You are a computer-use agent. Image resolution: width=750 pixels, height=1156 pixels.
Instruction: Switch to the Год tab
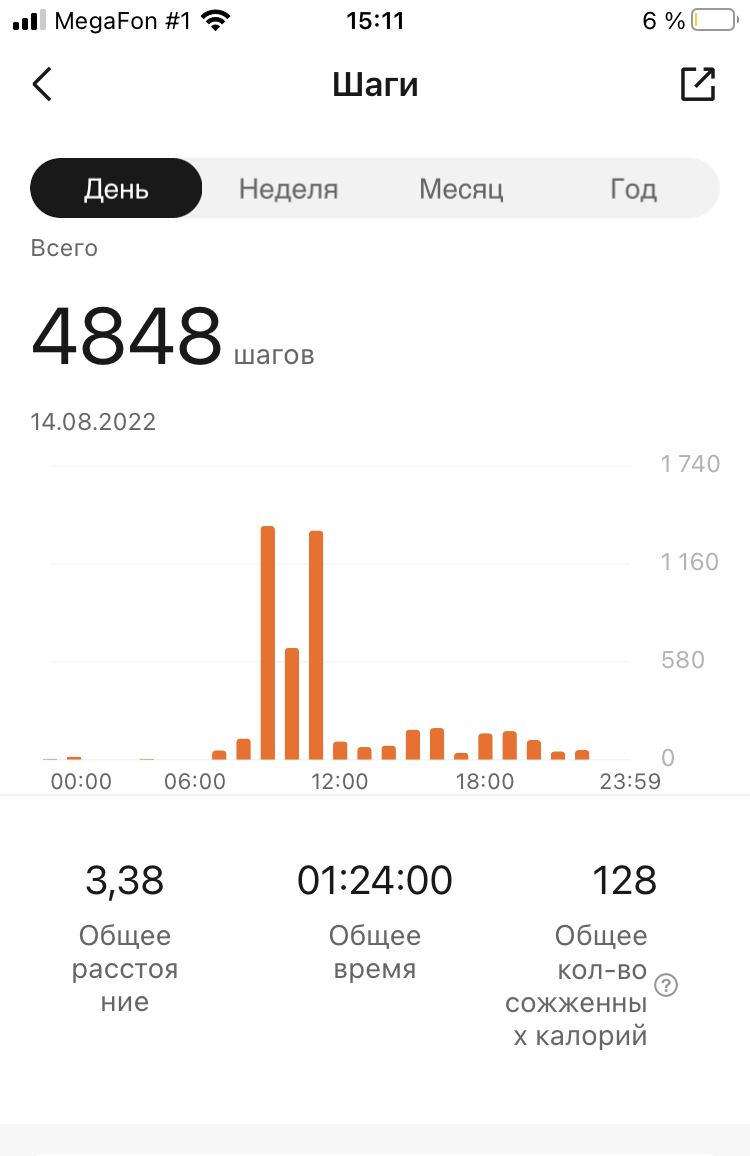(x=633, y=189)
